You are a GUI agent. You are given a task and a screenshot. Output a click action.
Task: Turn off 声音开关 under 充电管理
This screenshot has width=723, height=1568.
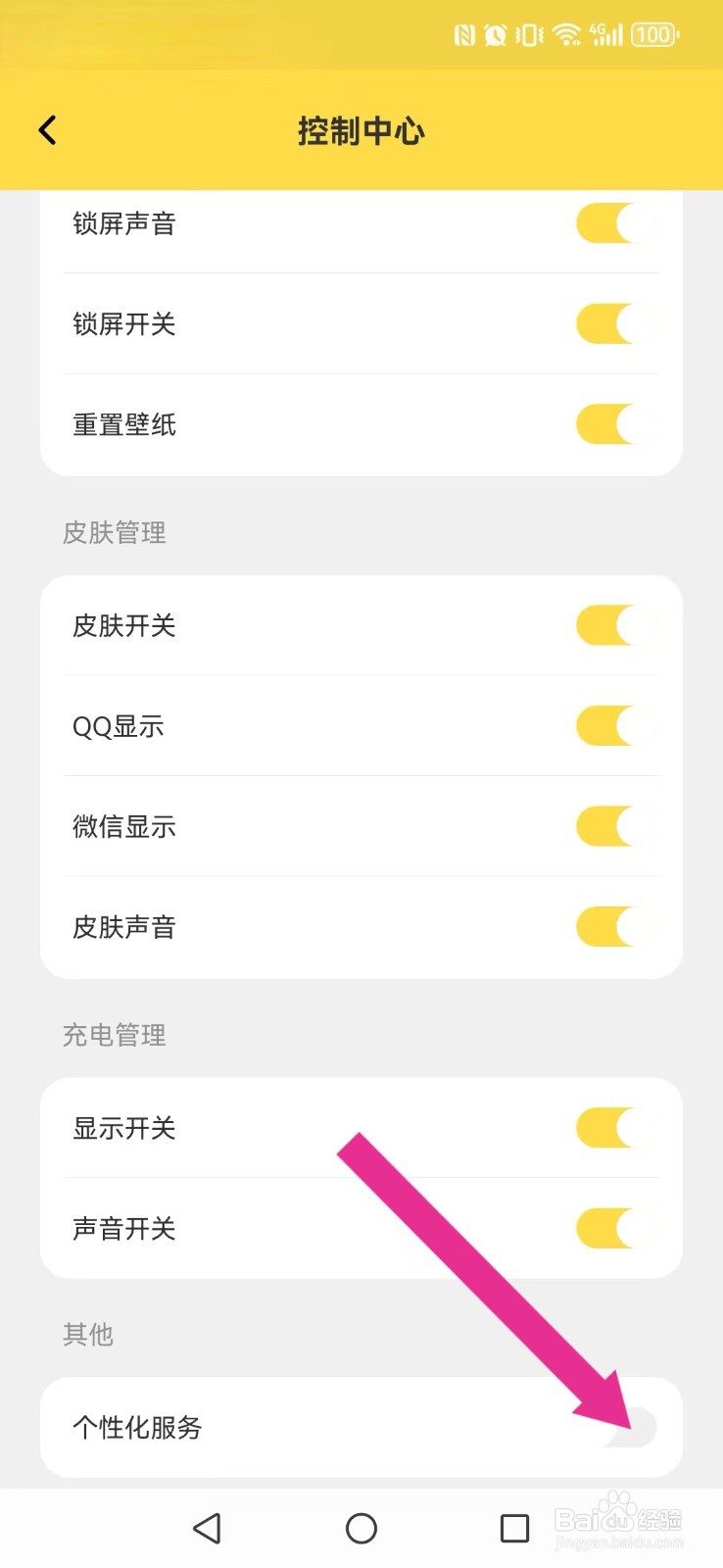(616, 1228)
